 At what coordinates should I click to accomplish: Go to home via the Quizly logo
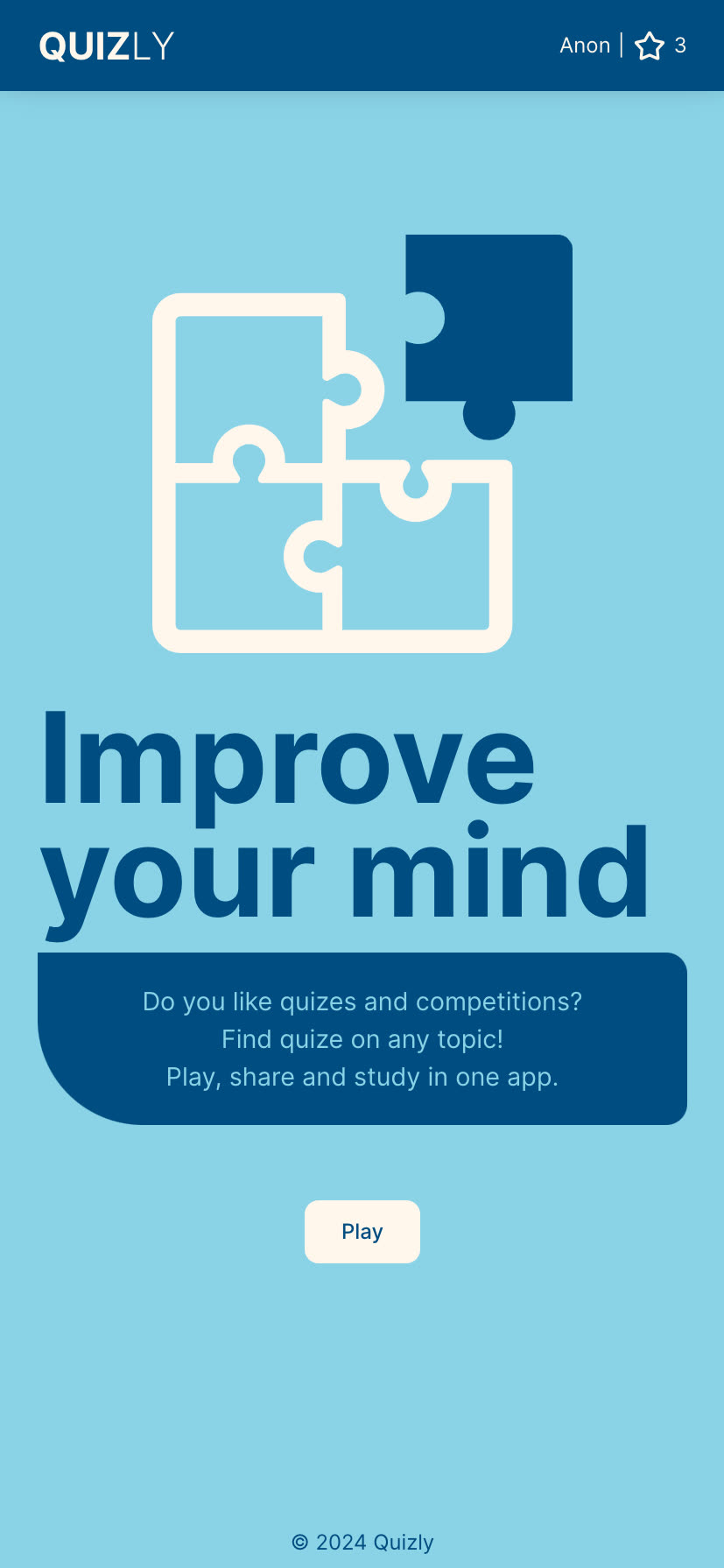click(107, 46)
